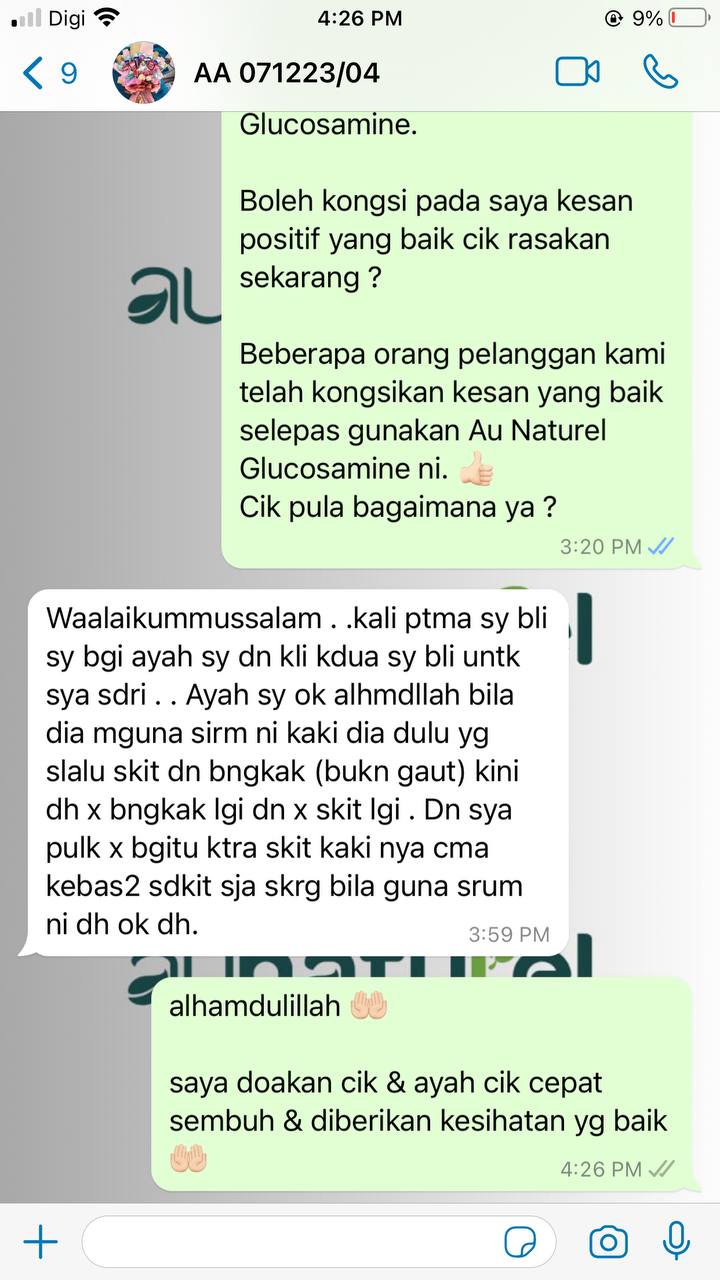Open AA 071223/04 contact info
This screenshot has width=720, height=1280.
tap(287, 73)
